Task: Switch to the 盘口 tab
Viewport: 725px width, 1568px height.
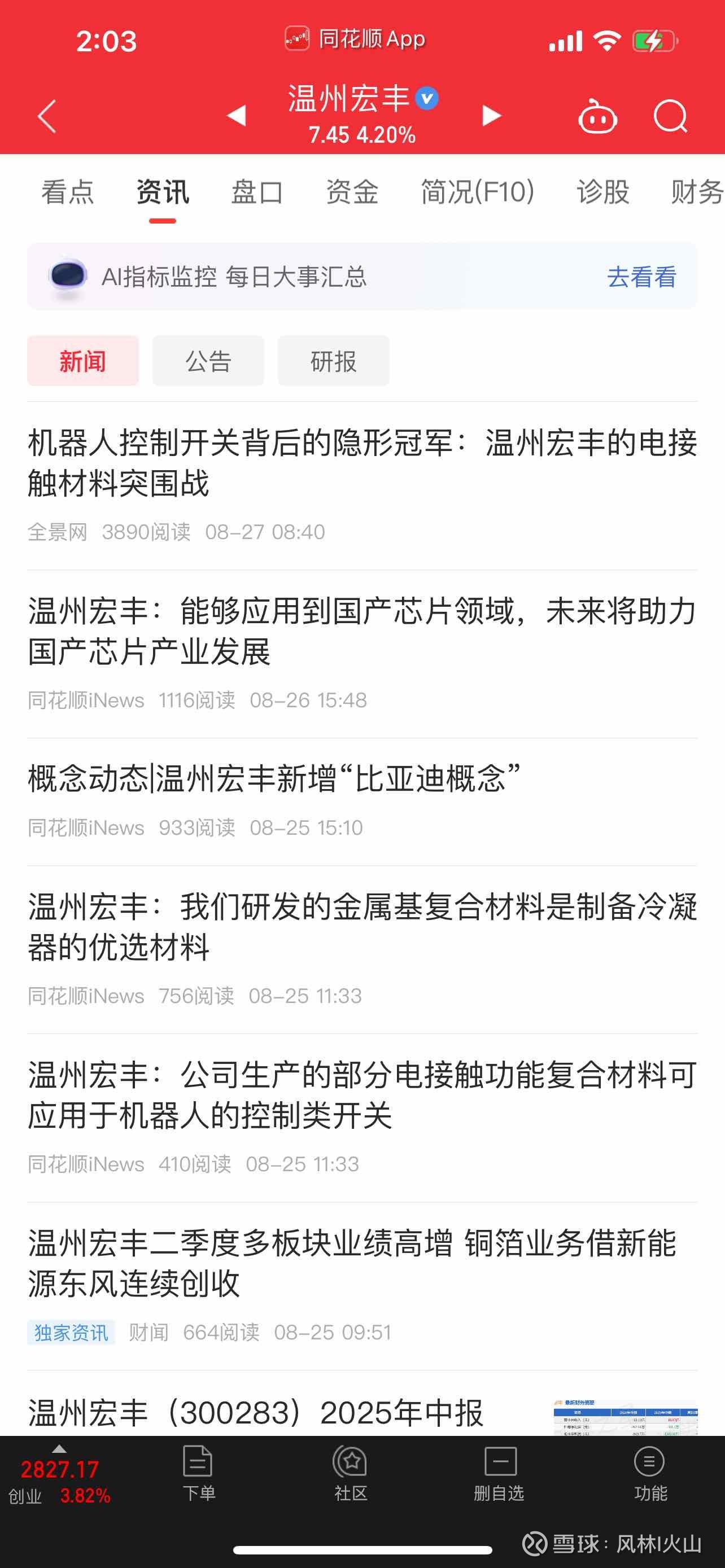Action: point(257,192)
